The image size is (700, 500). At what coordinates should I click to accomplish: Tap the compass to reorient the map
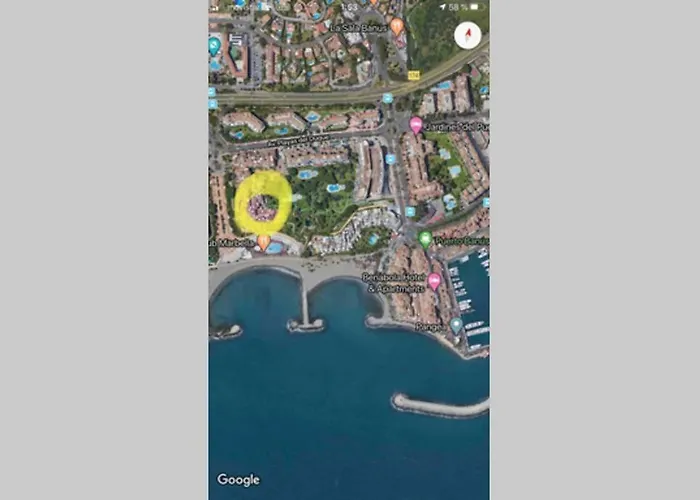tap(467, 36)
